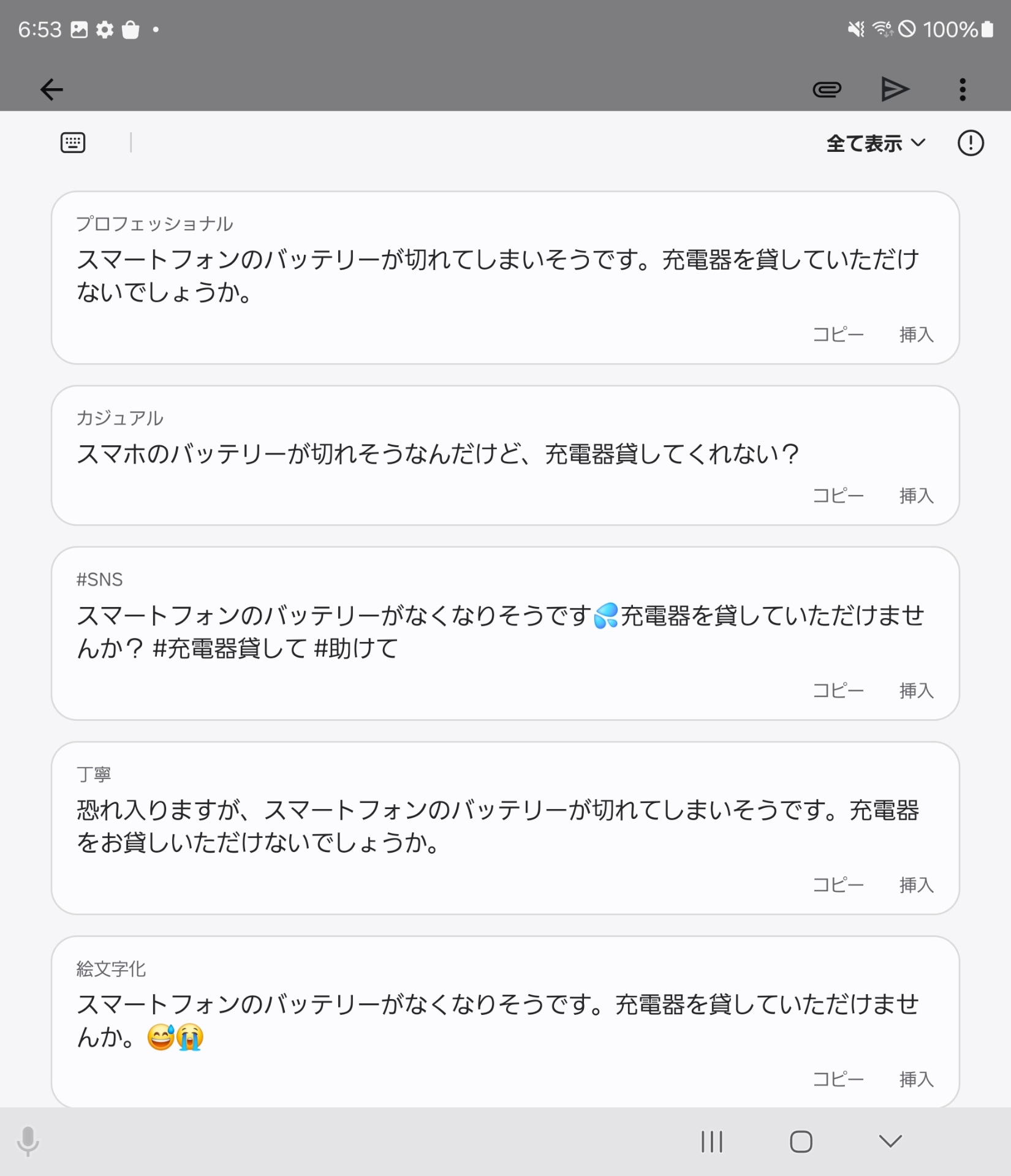The width and height of the screenshot is (1011, 1176).
Task: Copy the カジュアル suggestion
Action: tap(838, 496)
